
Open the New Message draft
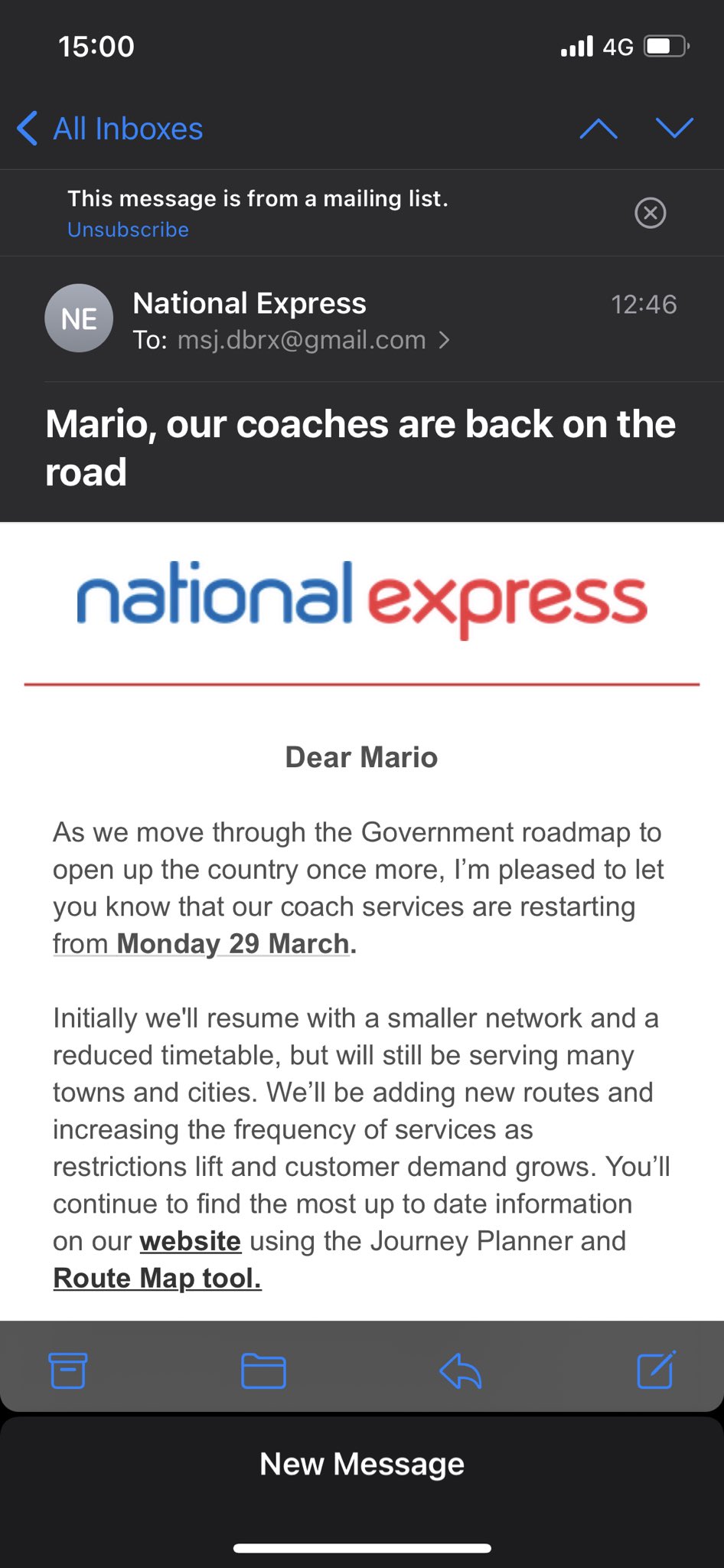362,1464
